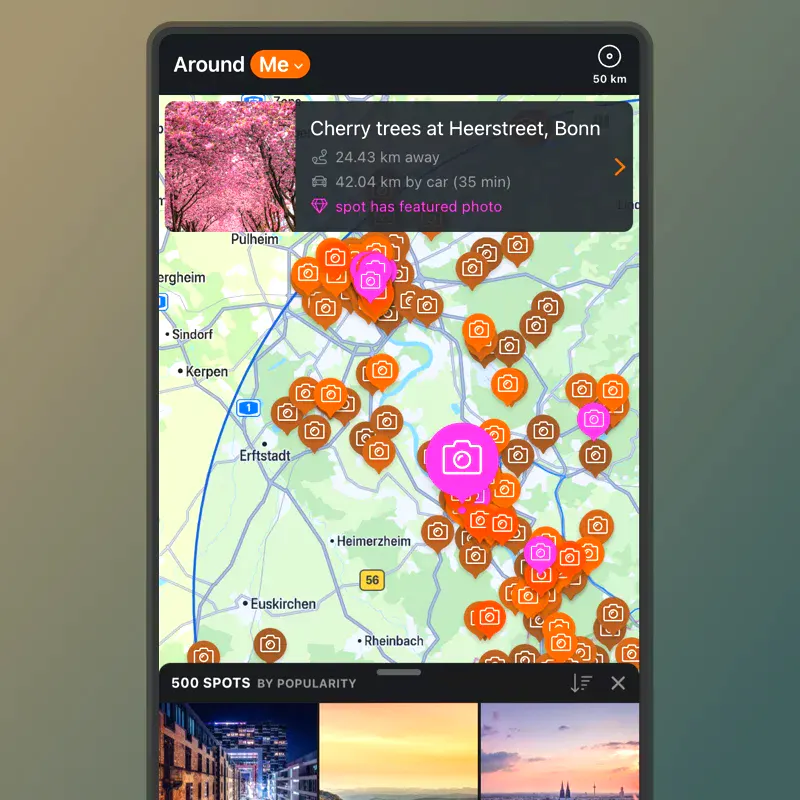Tap the large pink camera pin
Image resolution: width=800 pixels, height=800 pixels.
461,458
